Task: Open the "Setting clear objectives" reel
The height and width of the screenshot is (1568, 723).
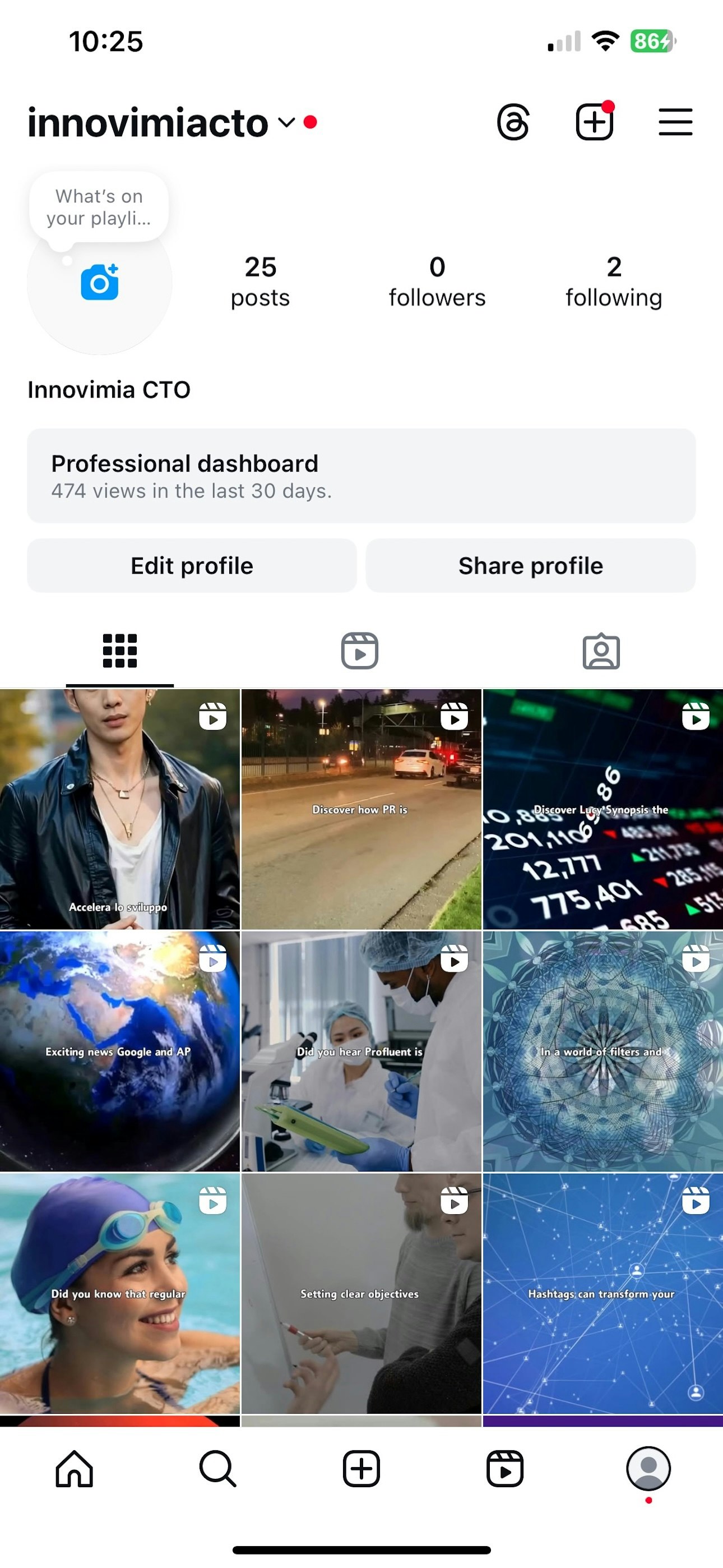Action: tap(361, 1293)
